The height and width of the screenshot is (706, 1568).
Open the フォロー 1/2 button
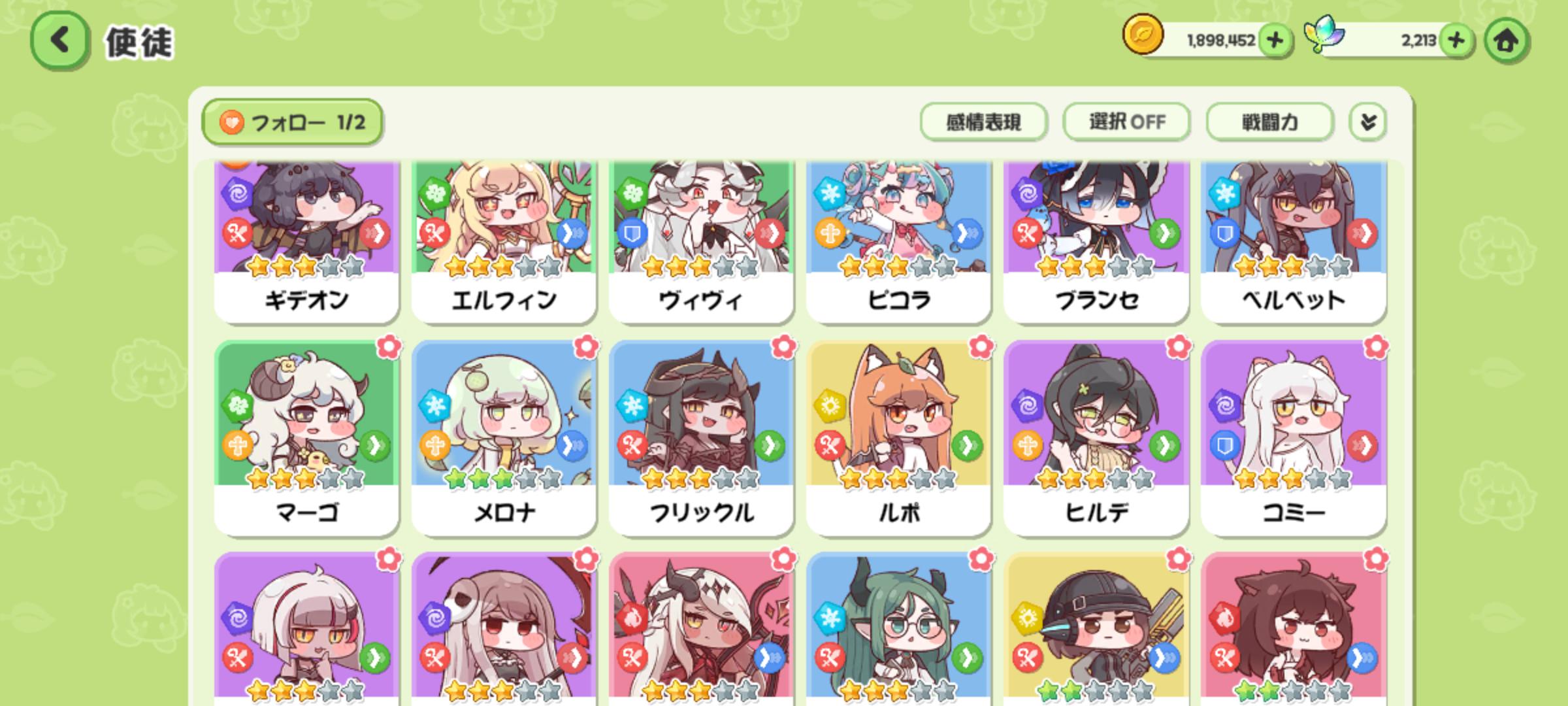click(x=292, y=122)
